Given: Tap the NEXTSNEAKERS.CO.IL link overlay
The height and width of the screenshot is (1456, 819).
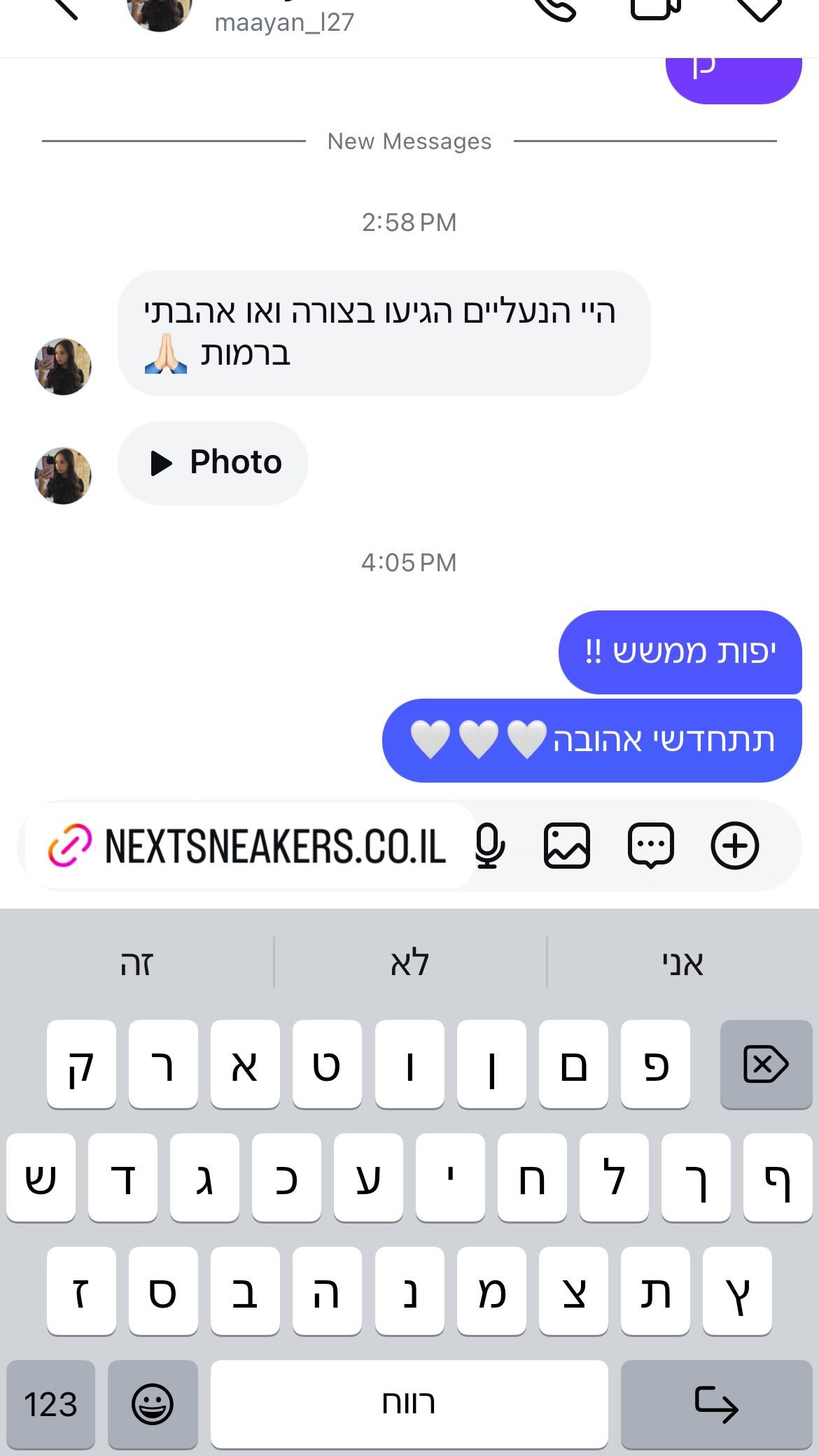Looking at the screenshot, I should 248,846.
